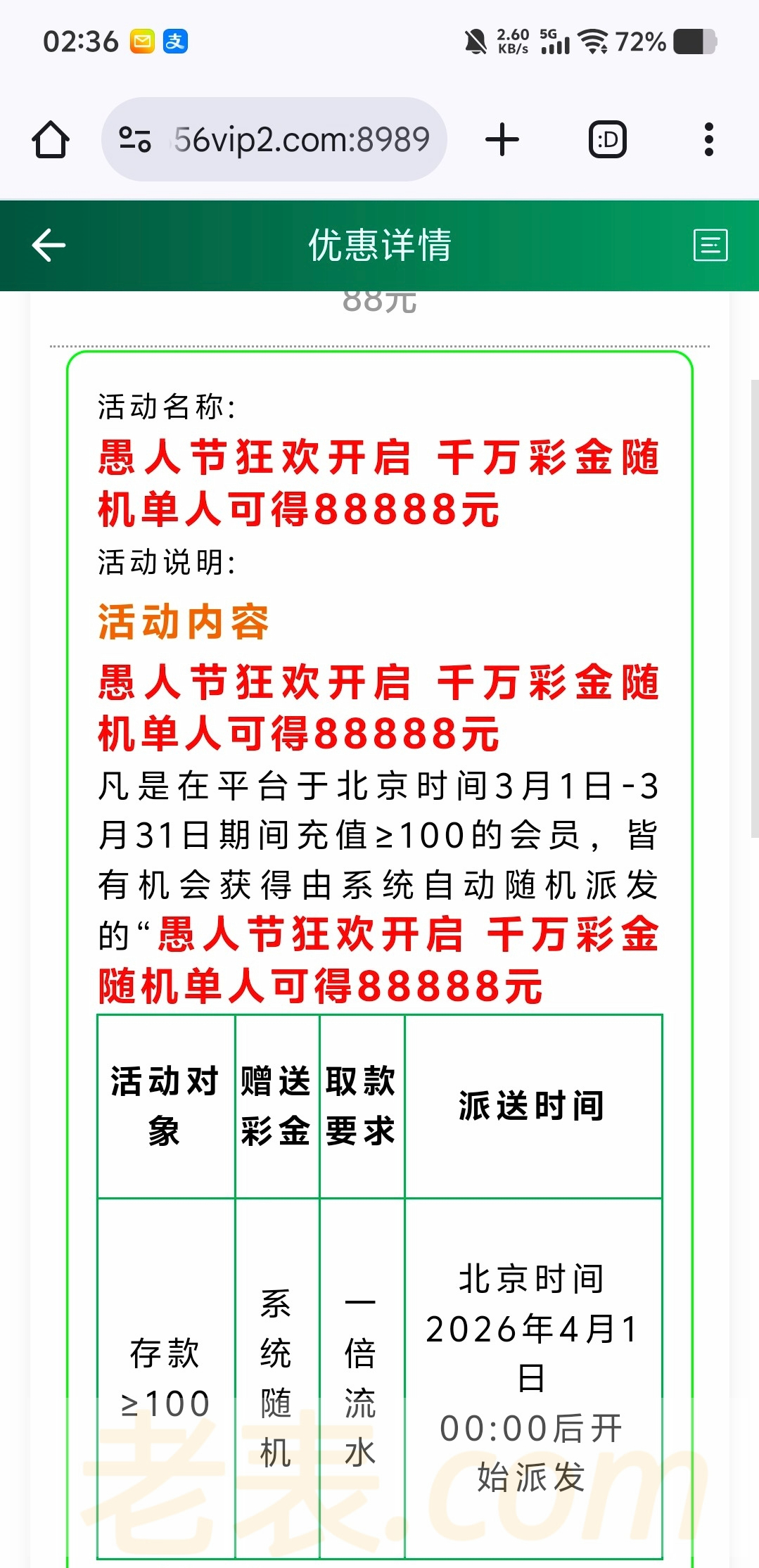This screenshot has width=759, height=1568.
Task: Open the browser tab switcher
Action: [x=607, y=140]
